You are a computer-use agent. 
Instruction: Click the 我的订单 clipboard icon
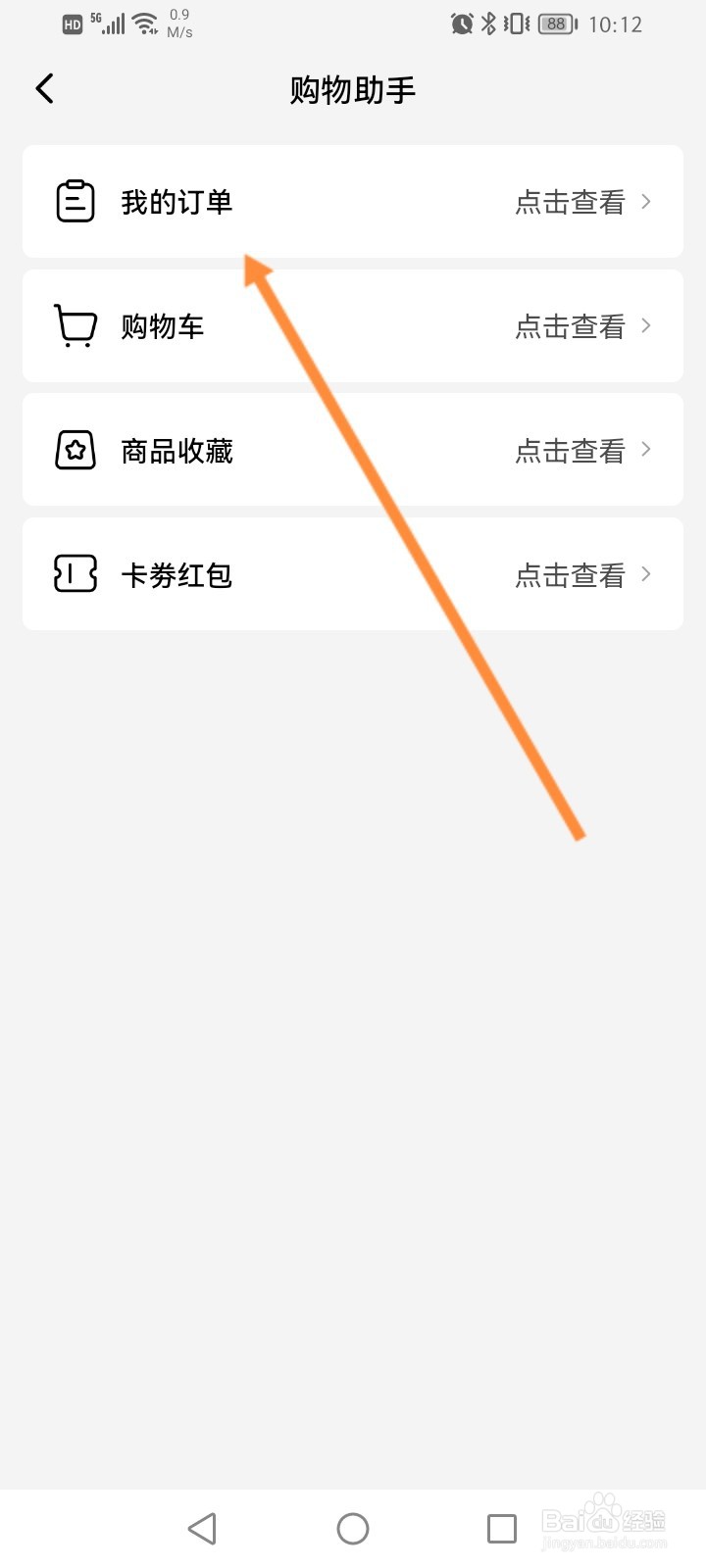[75, 201]
